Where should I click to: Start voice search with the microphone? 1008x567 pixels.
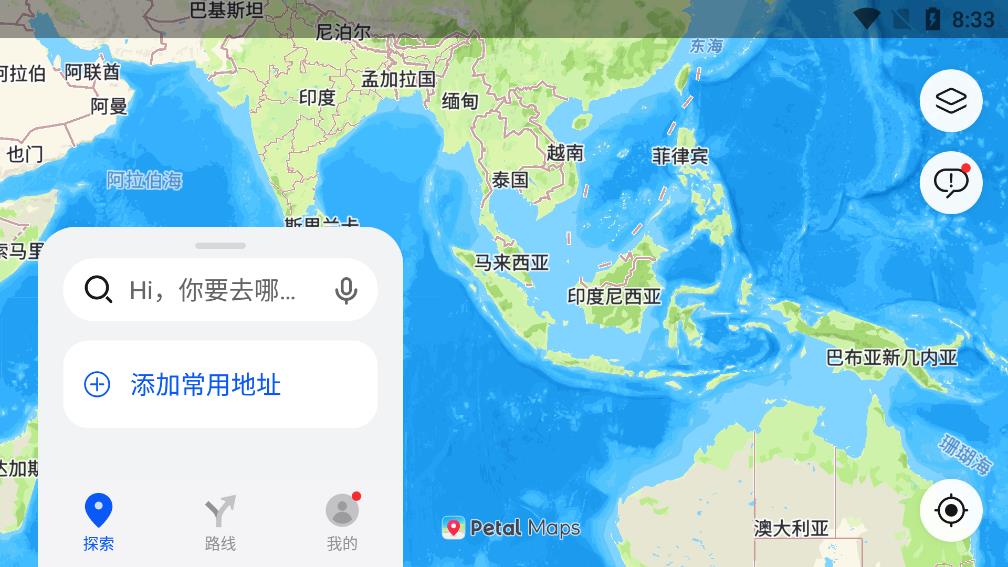pos(346,290)
